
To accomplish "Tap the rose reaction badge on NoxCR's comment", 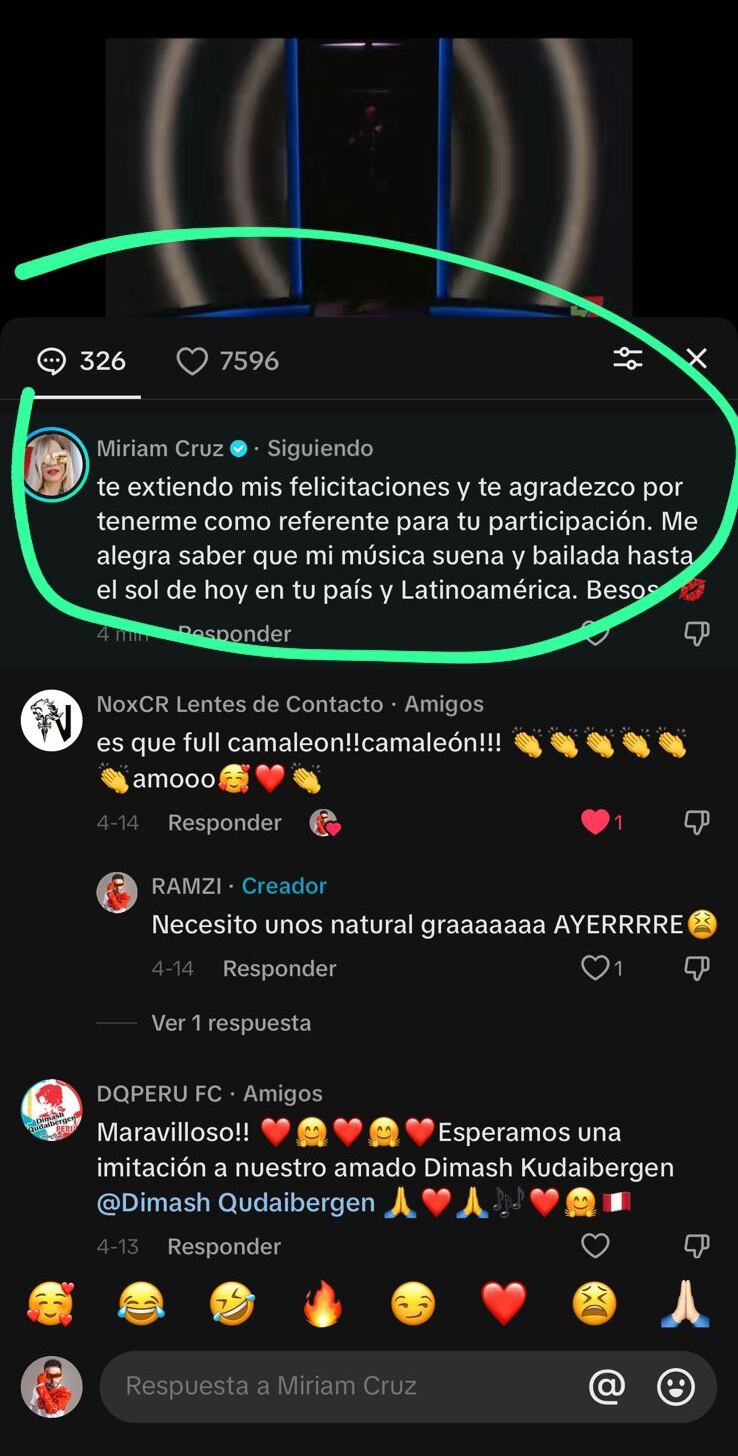I will [324, 822].
